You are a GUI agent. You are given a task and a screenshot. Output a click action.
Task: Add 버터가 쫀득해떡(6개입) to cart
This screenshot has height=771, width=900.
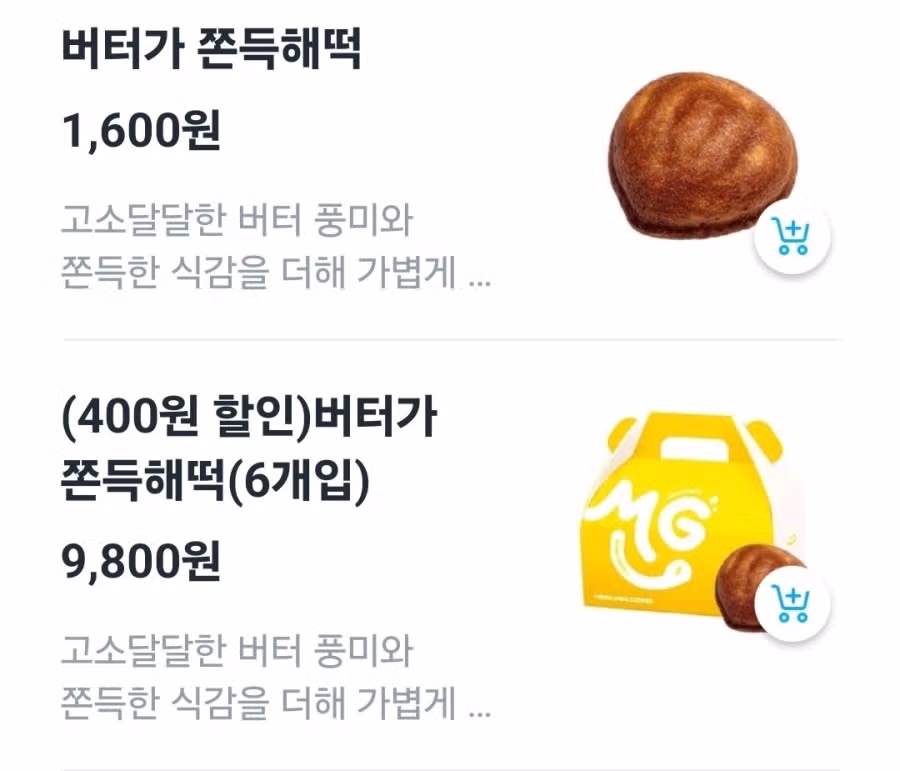point(793,604)
